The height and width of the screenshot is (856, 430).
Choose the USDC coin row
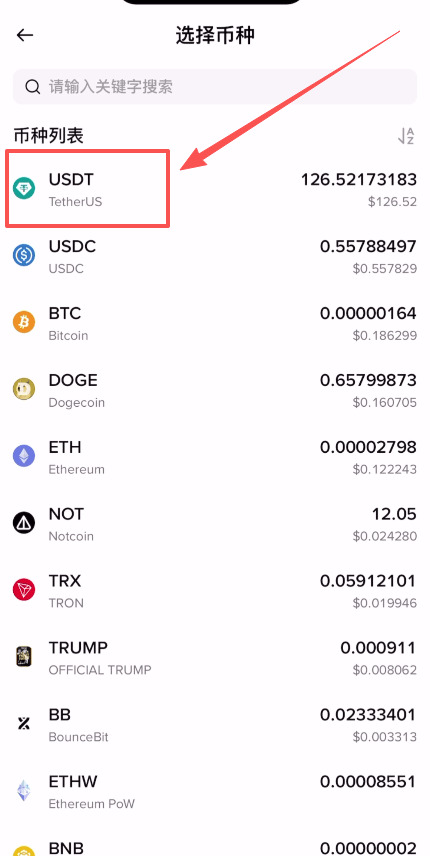(x=215, y=256)
